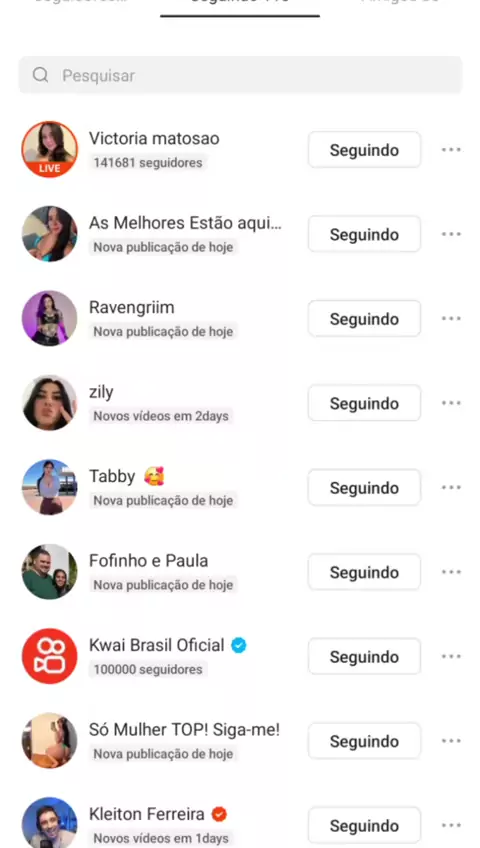480x848 pixels.
Task: Open three-dot menu for zily
Action: point(451,403)
